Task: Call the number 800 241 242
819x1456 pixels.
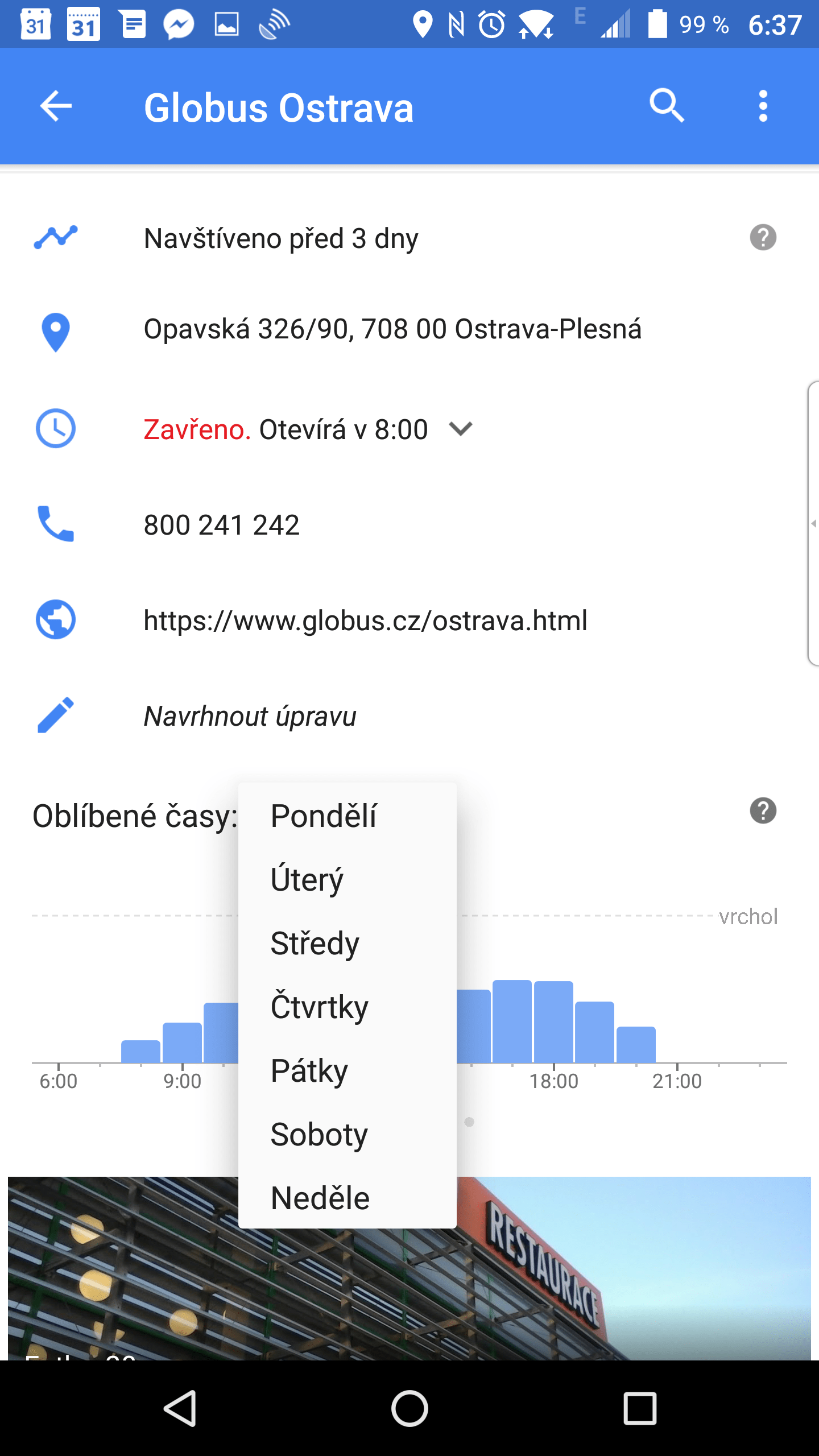Action: 409,524
